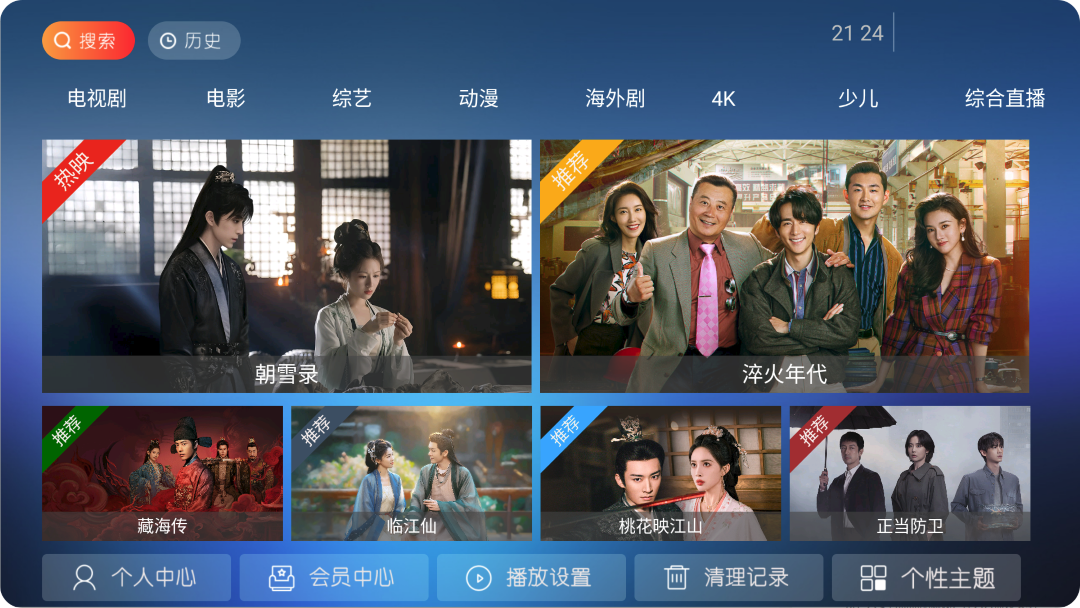
Task: Open the 朝雪录 drama card
Action: (x=287, y=265)
